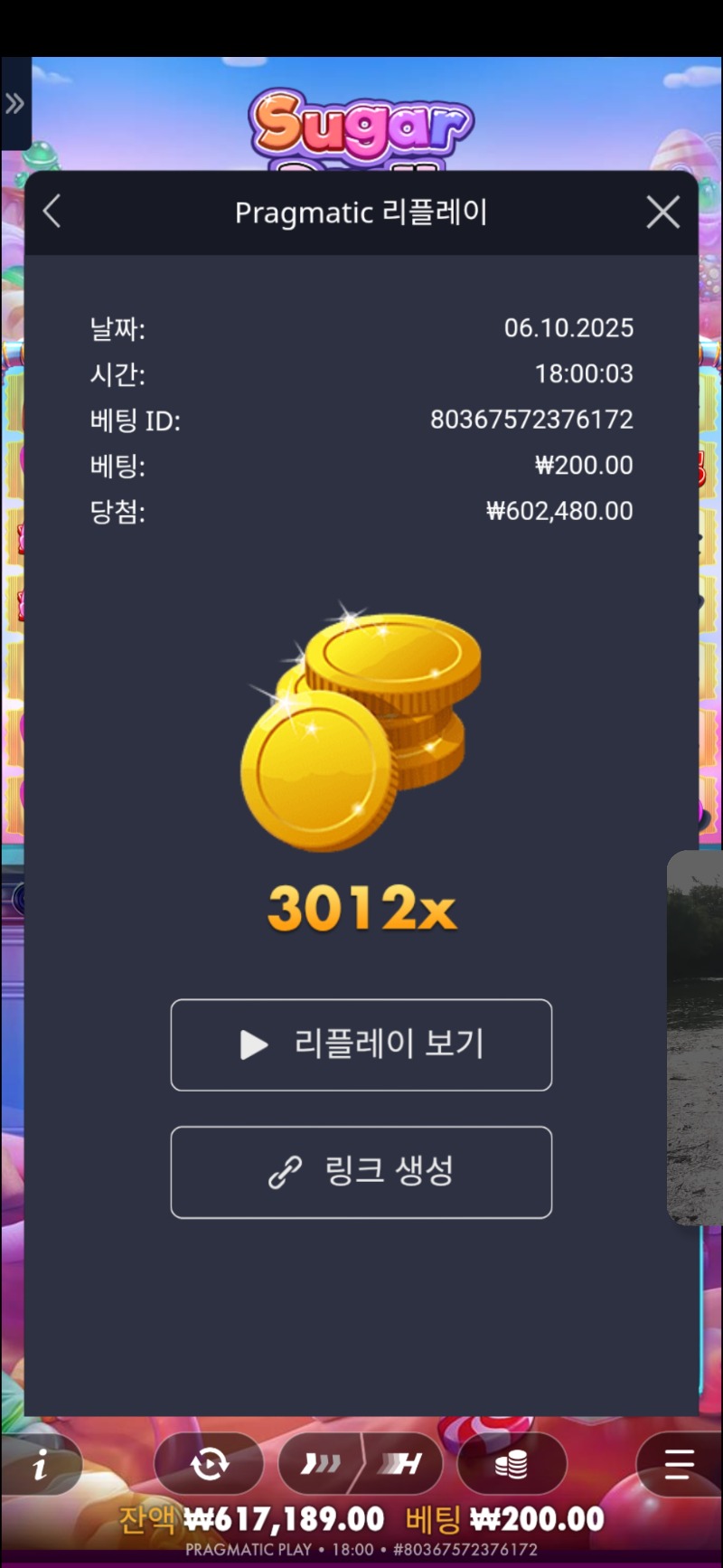
Task: Watch the replay with 리플레이 보기
Action: [361, 1044]
